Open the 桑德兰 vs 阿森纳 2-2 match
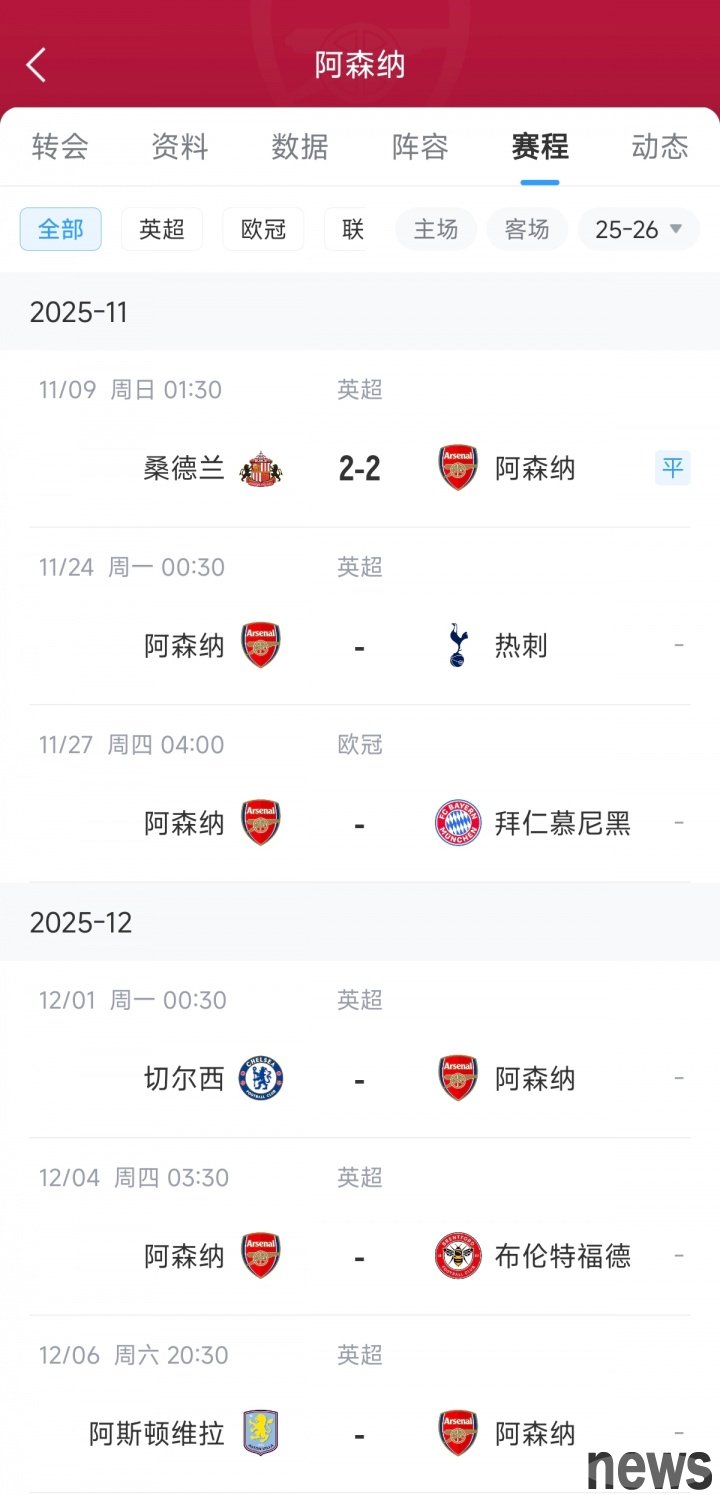 coord(360,468)
